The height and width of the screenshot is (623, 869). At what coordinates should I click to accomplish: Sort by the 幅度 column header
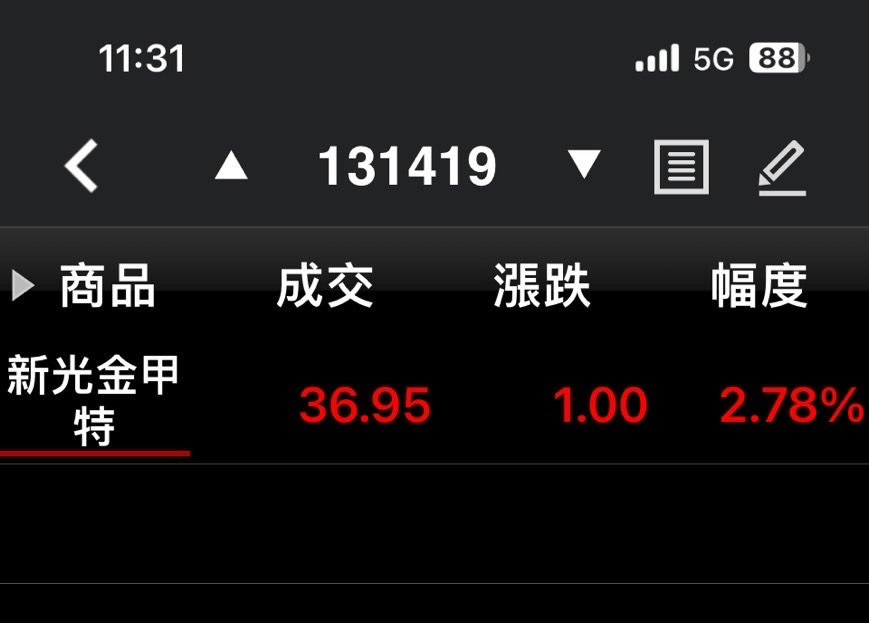click(759, 288)
